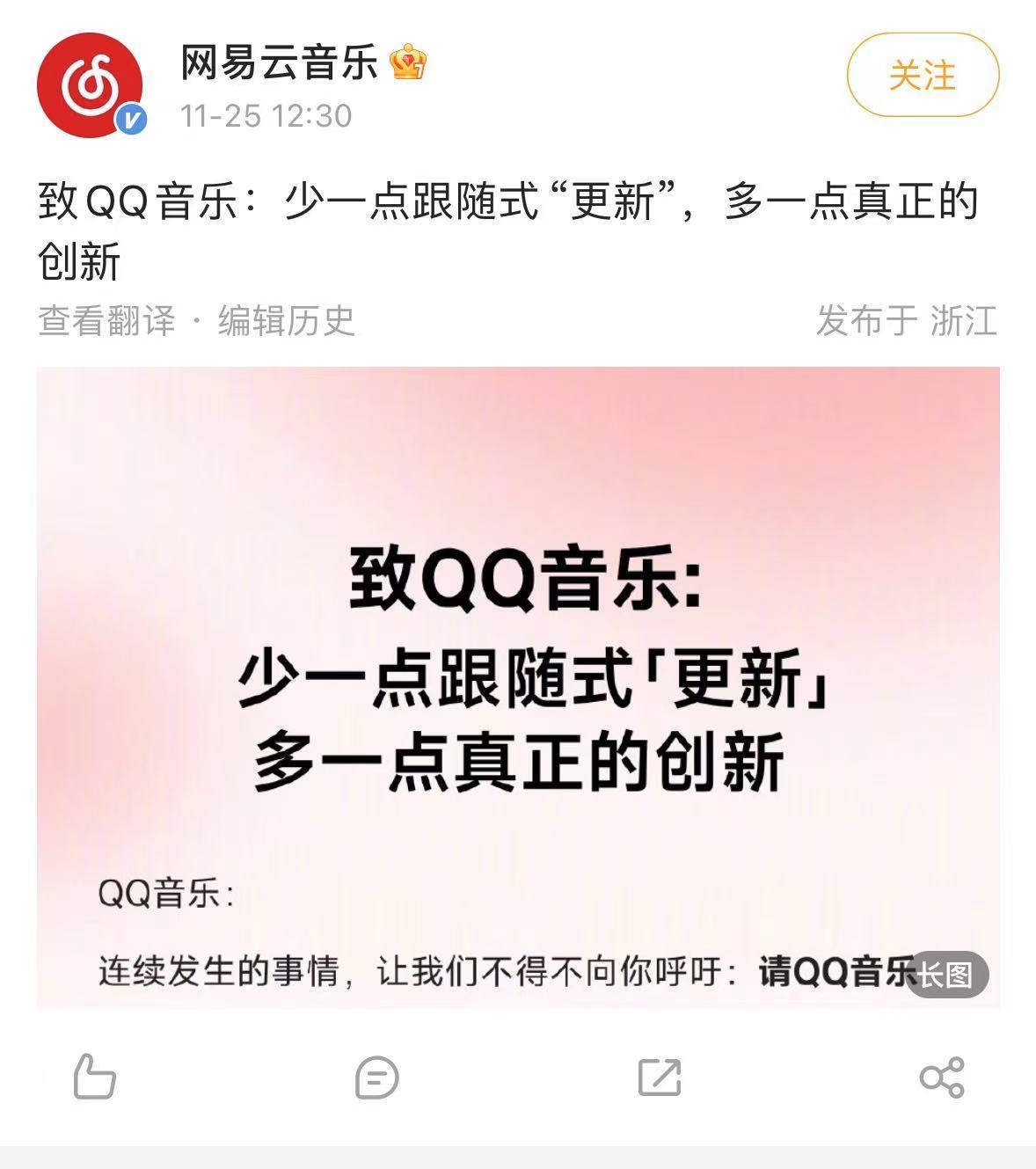
Task: Follow 网易云音乐 with the 关注 button
Action: (x=923, y=76)
